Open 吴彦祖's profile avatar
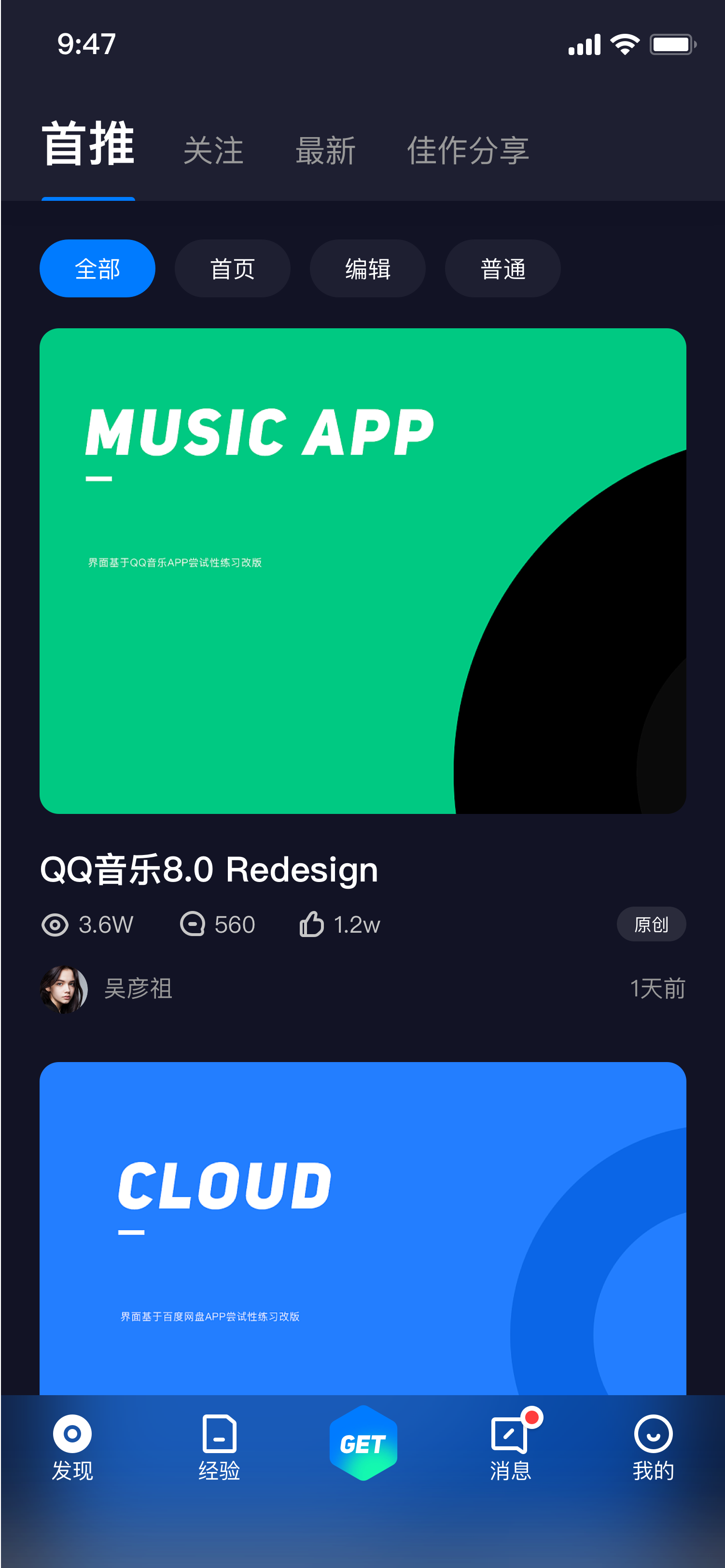The height and width of the screenshot is (1568, 725). click(x=64, y=989)
